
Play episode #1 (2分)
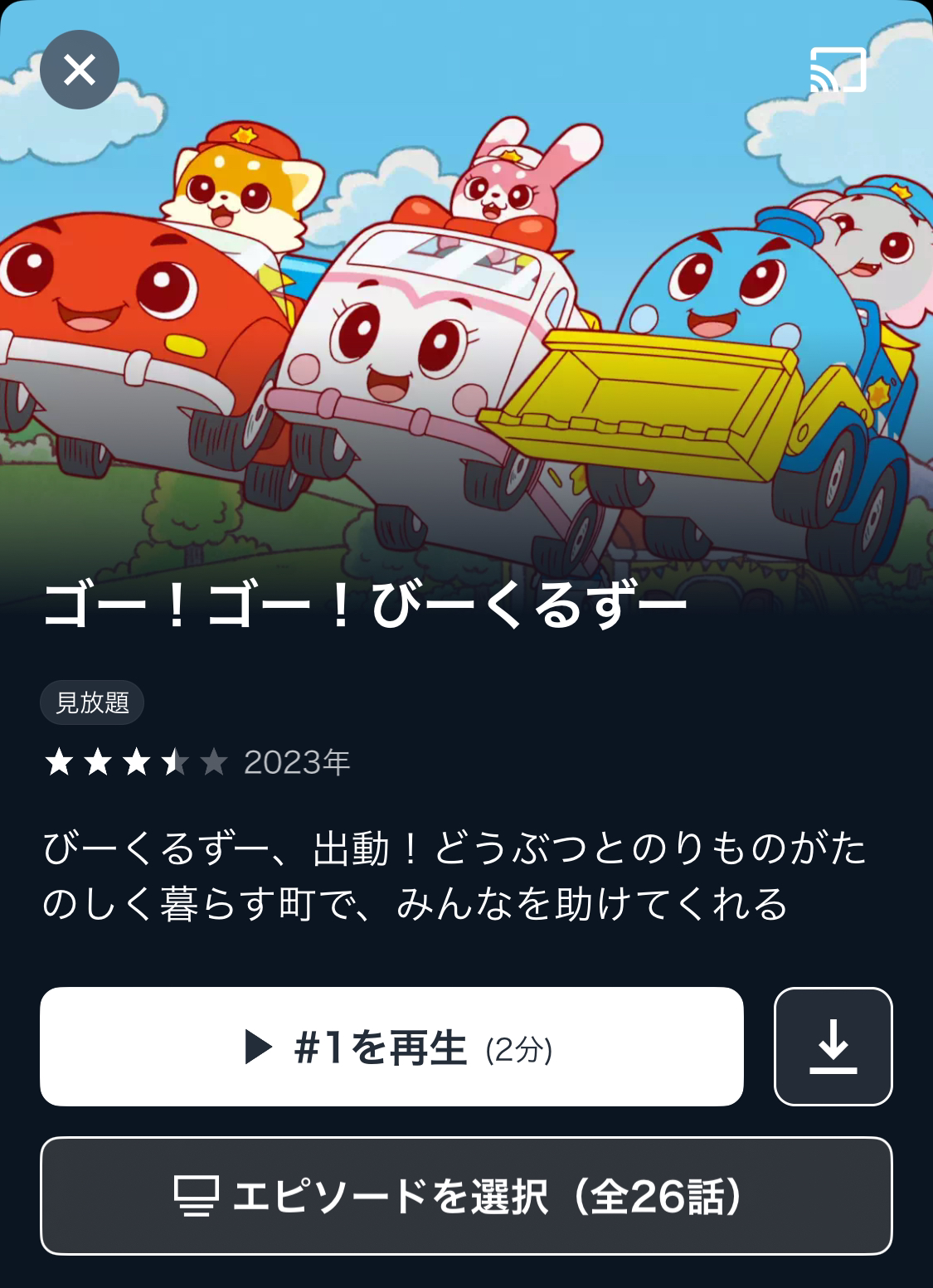(391, 1047)
